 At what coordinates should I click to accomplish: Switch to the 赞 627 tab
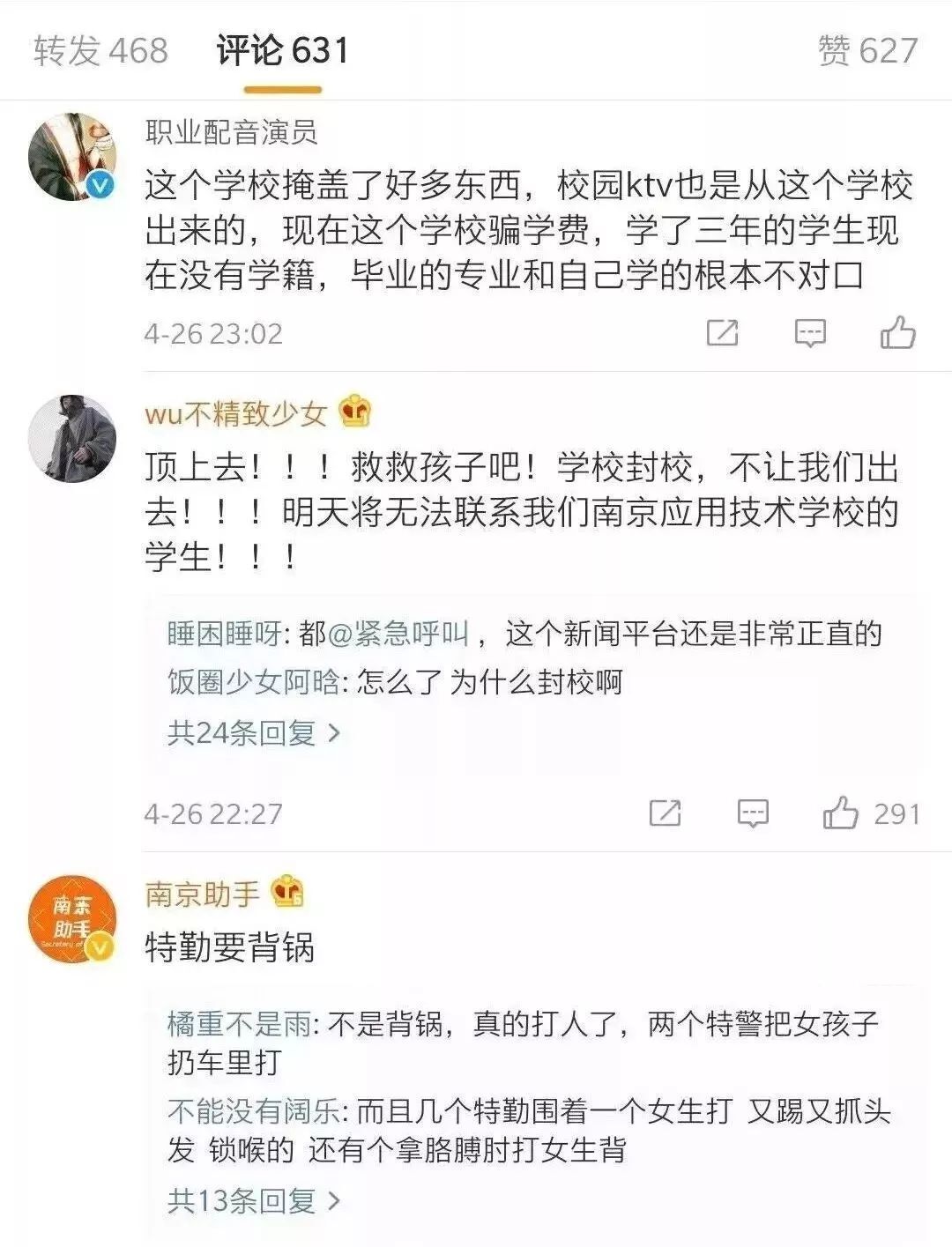(x=867, y=50)
